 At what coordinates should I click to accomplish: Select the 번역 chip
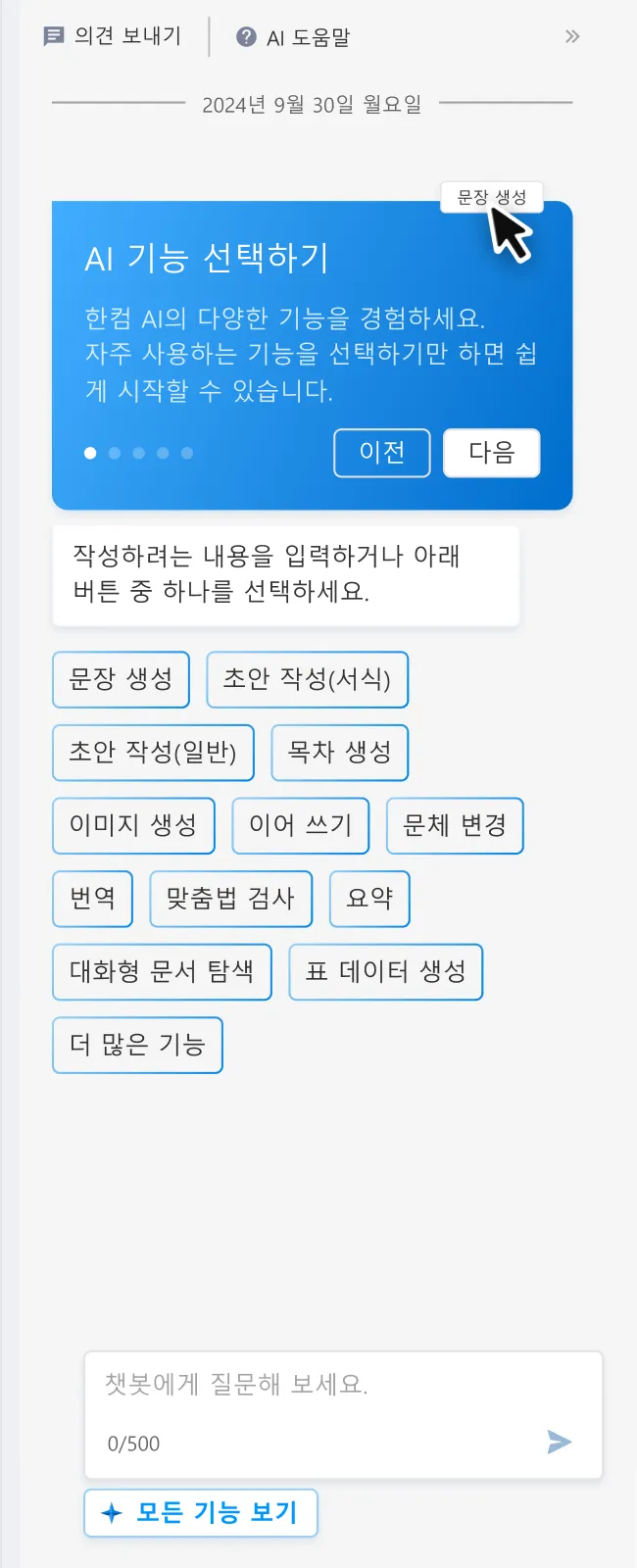pos(92,899)
